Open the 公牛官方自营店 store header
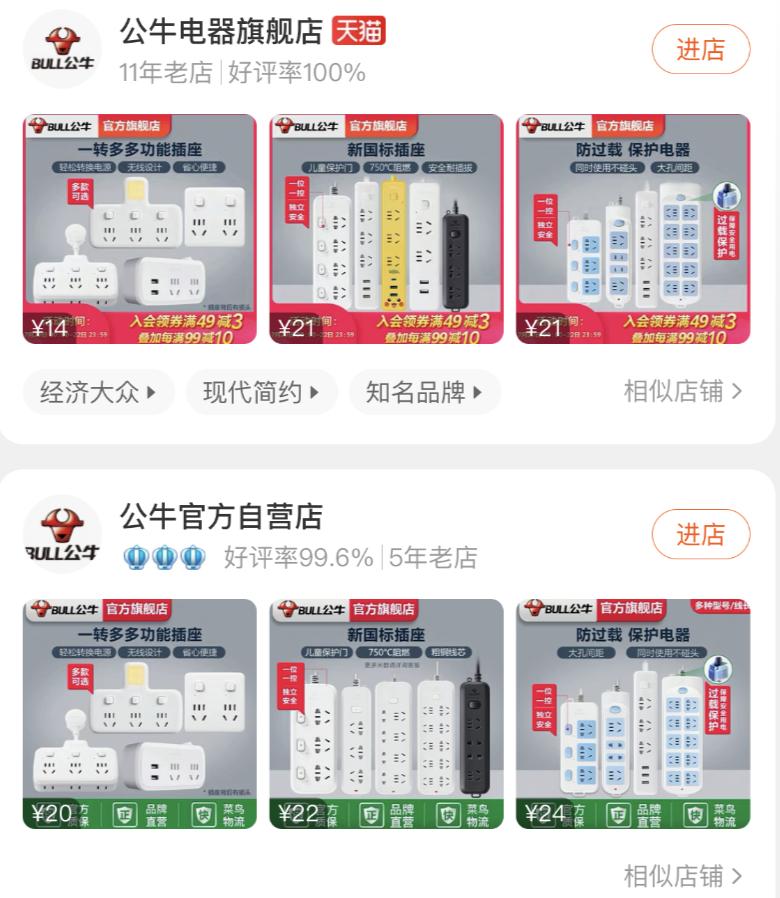 [221, 516]
